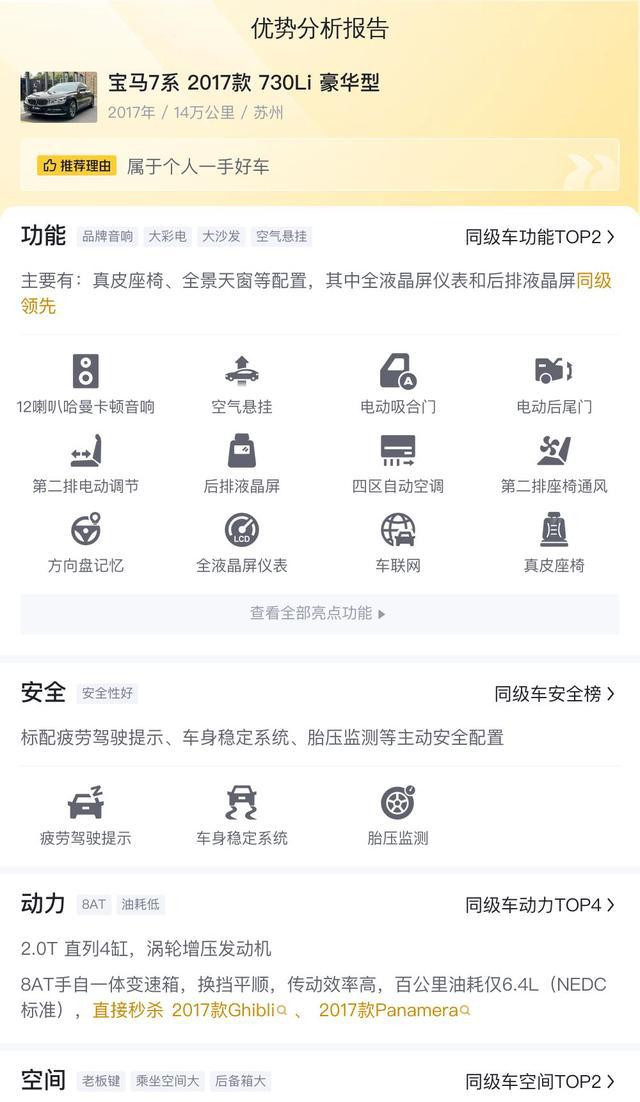The width and height of the screenshot is (640, 1102).
Task: Open the 宝马7系 730Li car thumbnail
Action: click(x=59, y=97)
